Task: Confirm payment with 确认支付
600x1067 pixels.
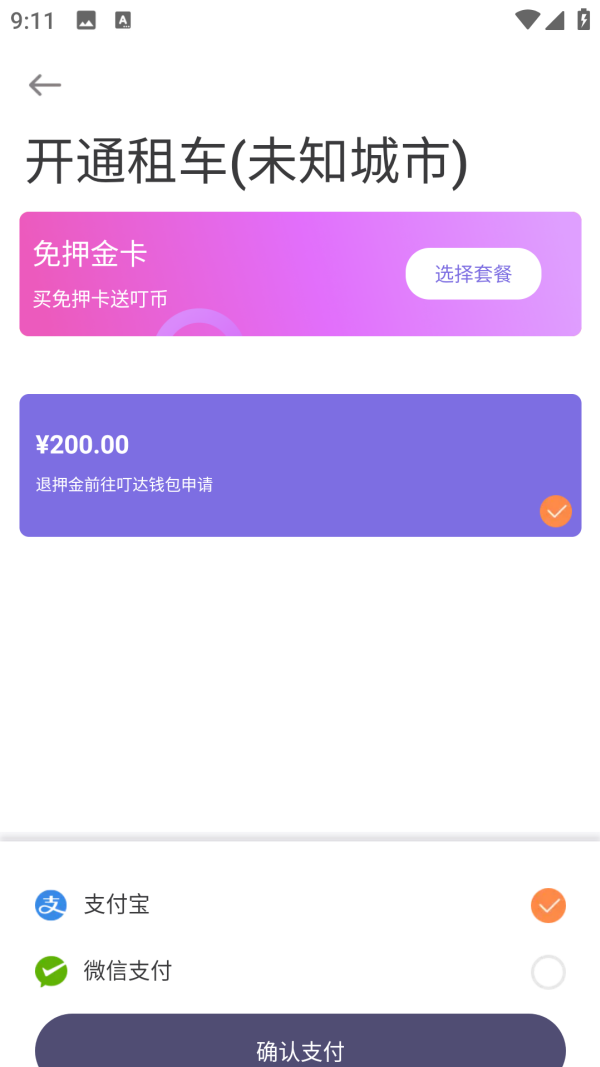Action: [x=300, y=1047]
